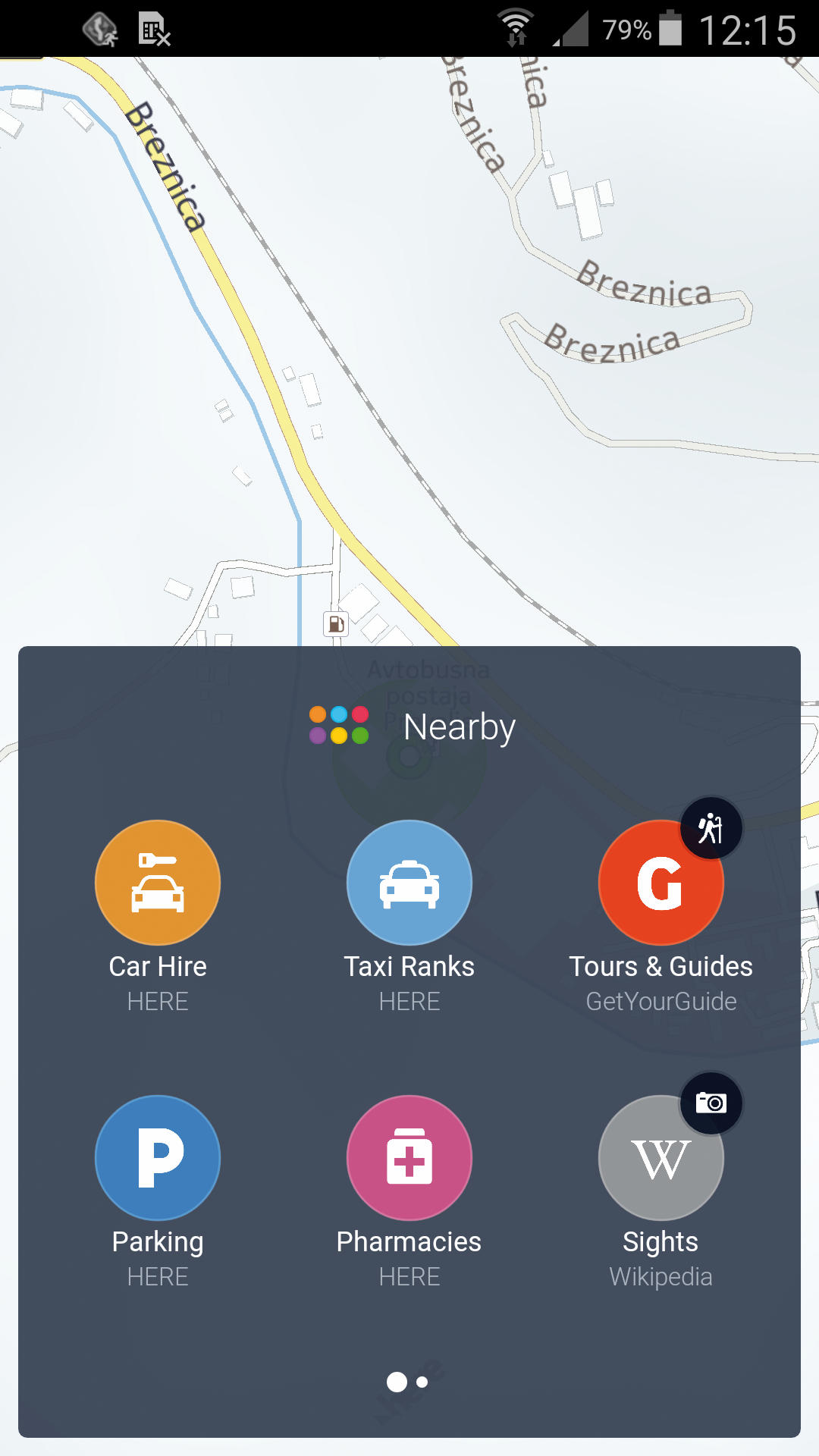
Task: Open Tours & Guides by GetYourGuide
Action: 661,883
